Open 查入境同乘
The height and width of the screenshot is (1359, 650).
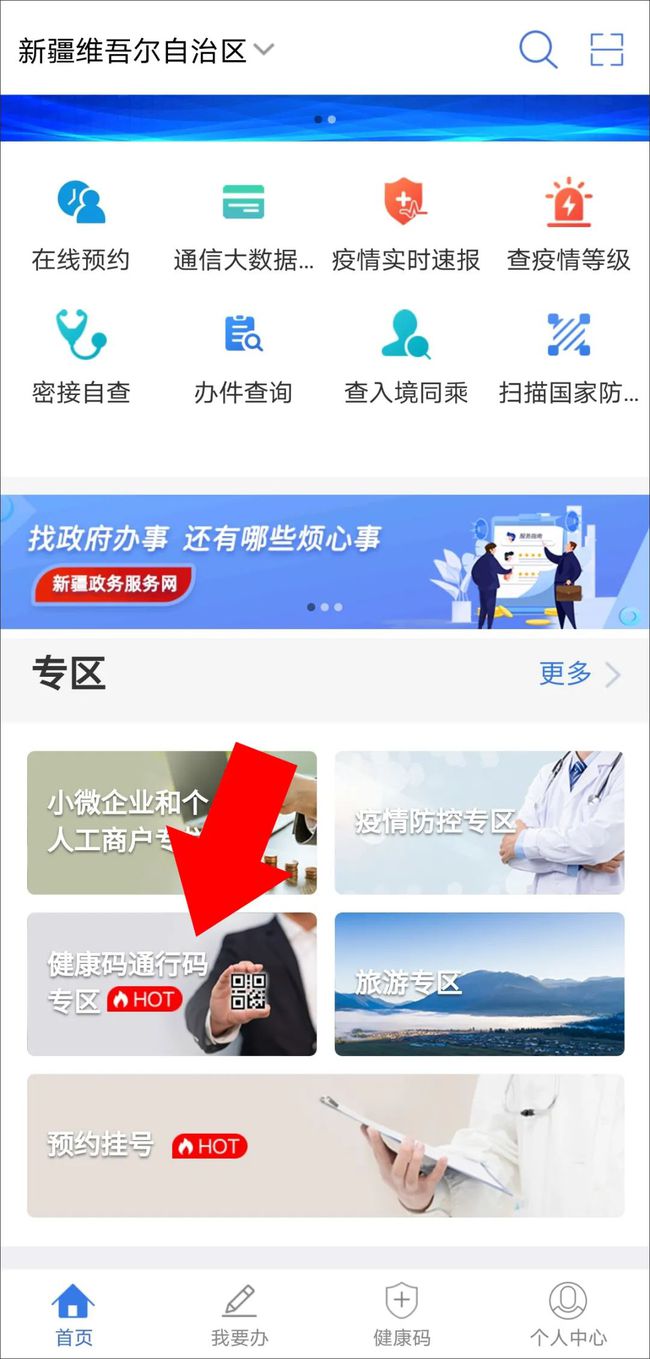[x=406, y=357]
